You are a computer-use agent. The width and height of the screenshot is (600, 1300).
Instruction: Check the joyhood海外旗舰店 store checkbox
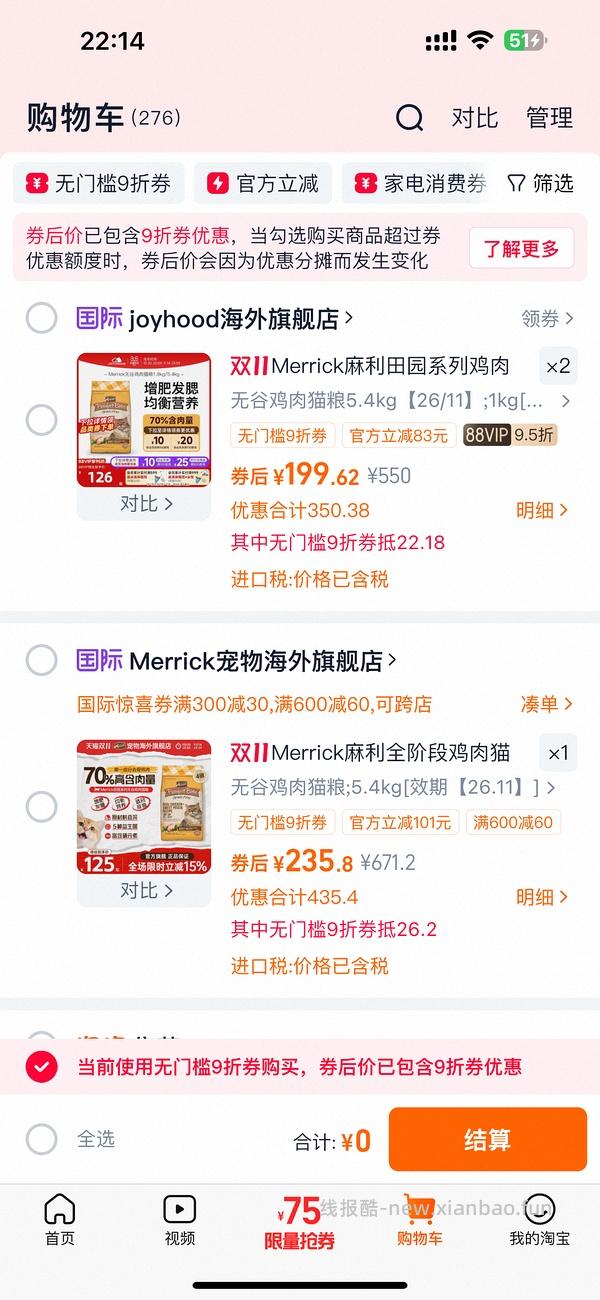click(x=41, y=319)
